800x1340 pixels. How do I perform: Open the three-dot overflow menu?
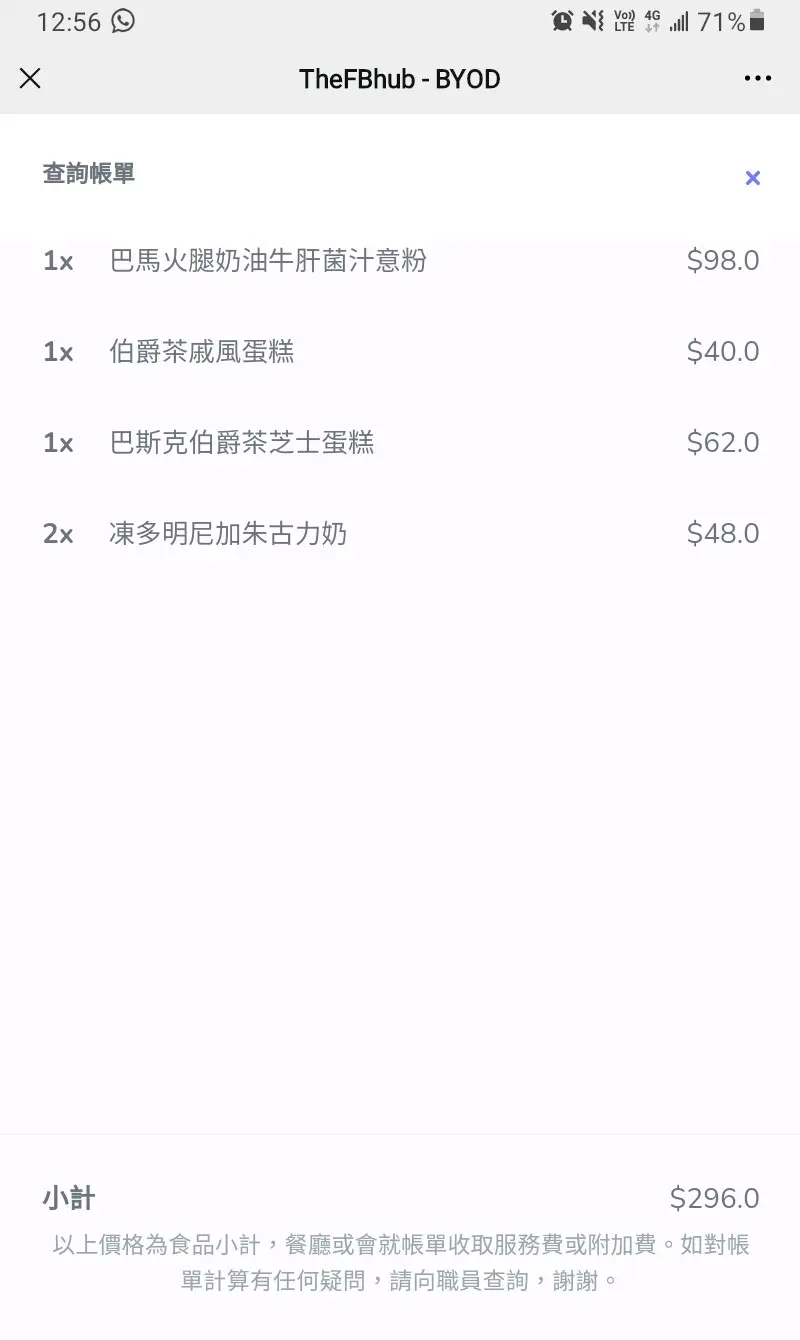[x=757, y=79]
